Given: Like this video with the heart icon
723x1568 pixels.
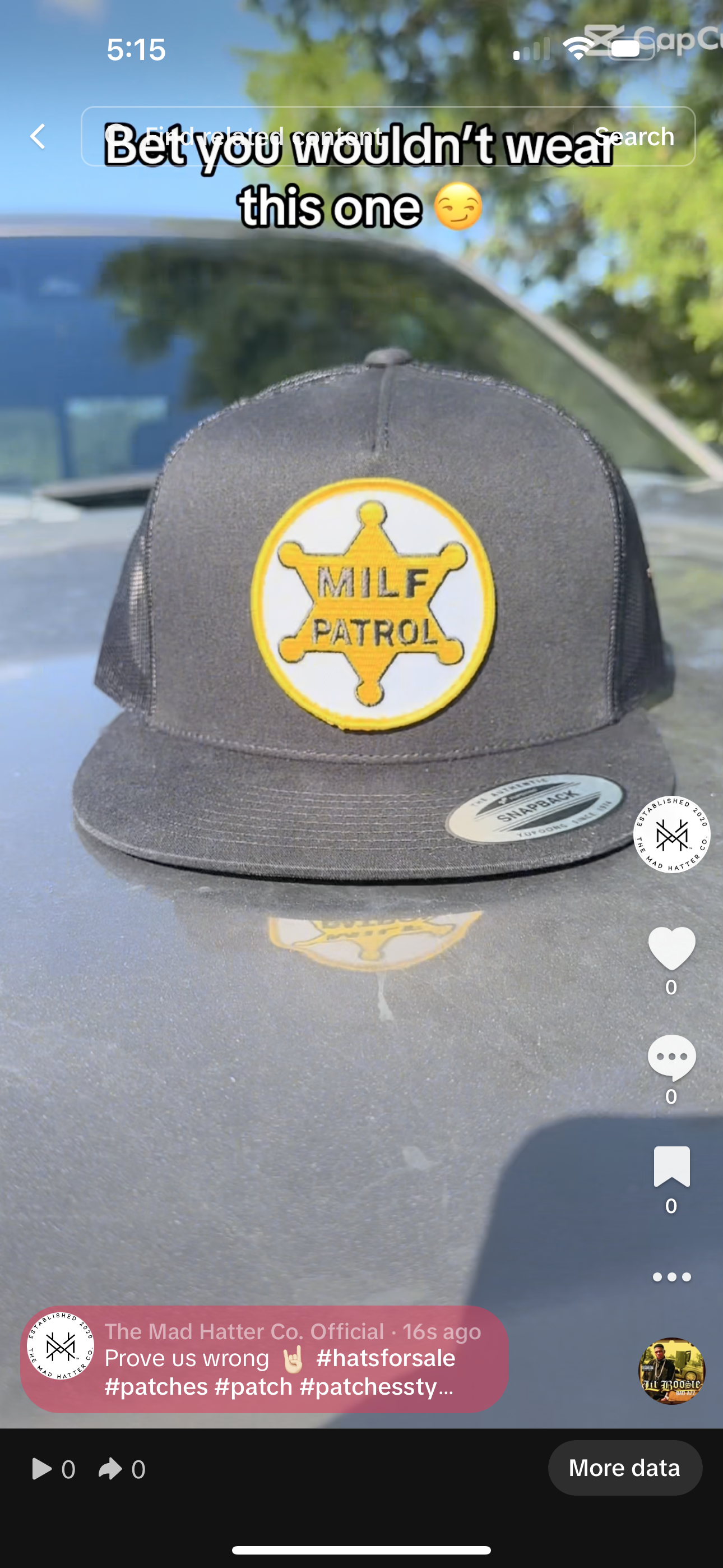Looking at the screenshot, I should point(671,948).
